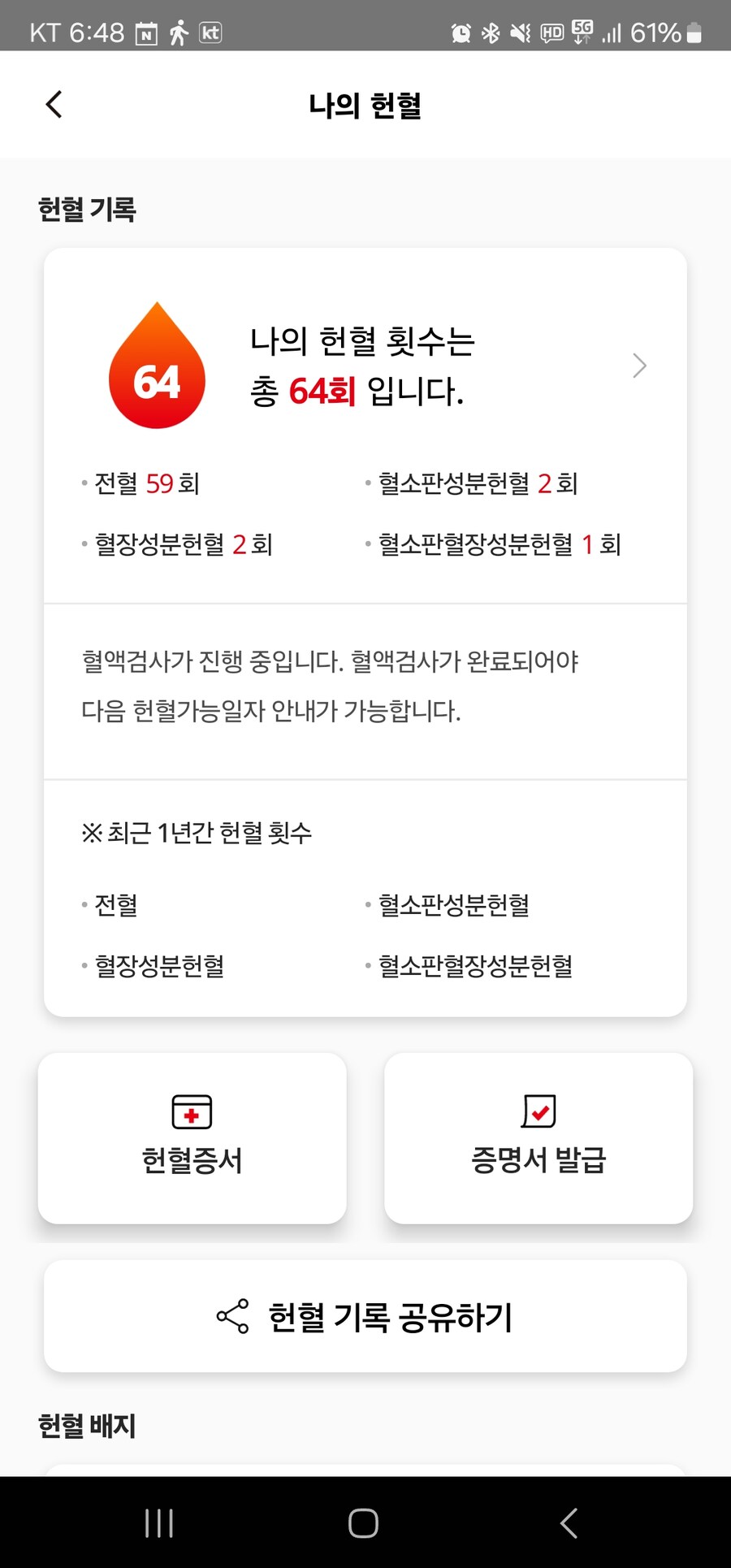Open the NFC icon in the status bar
This screenshot has height=1568, width=731.
pos(146,32)
